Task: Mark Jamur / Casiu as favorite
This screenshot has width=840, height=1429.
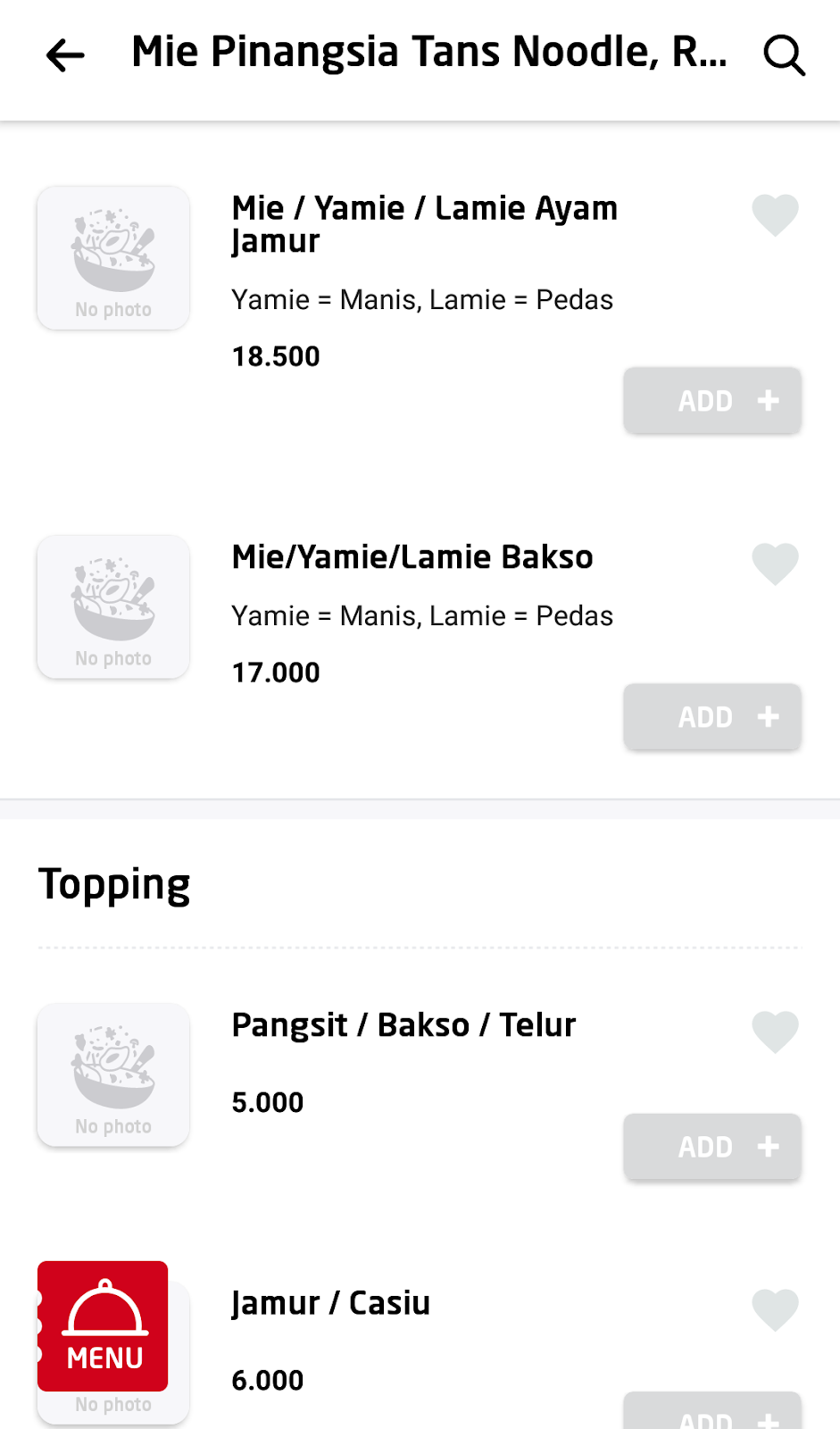Action: pyautogui.click(x=775, y=1310)
